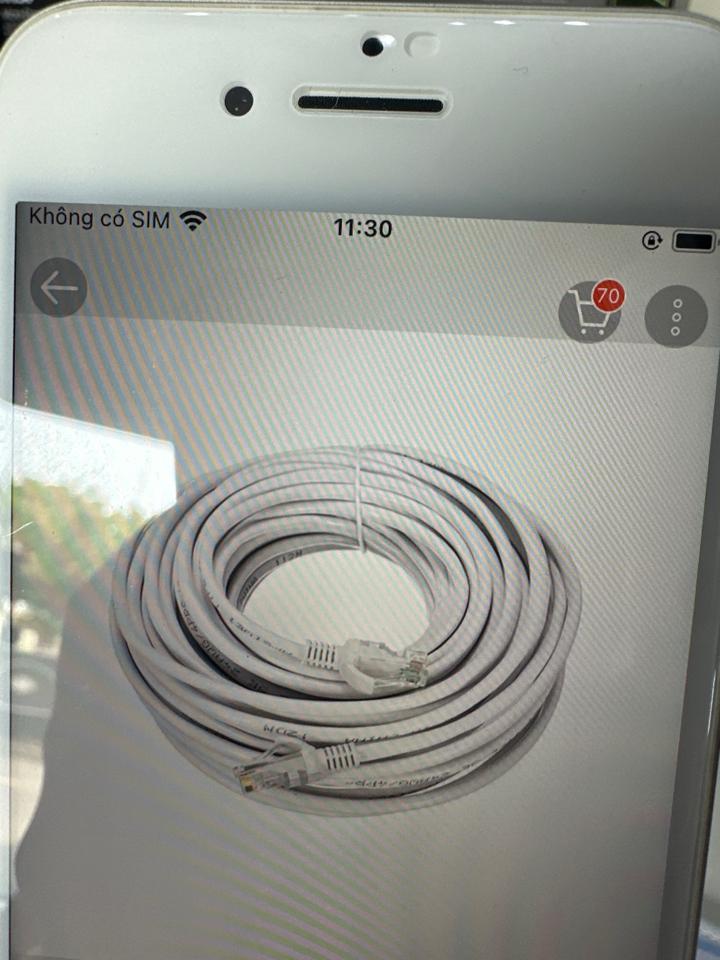Open the three-dot overflow menu
Viewport: 720px width, 960px height.
676,317
